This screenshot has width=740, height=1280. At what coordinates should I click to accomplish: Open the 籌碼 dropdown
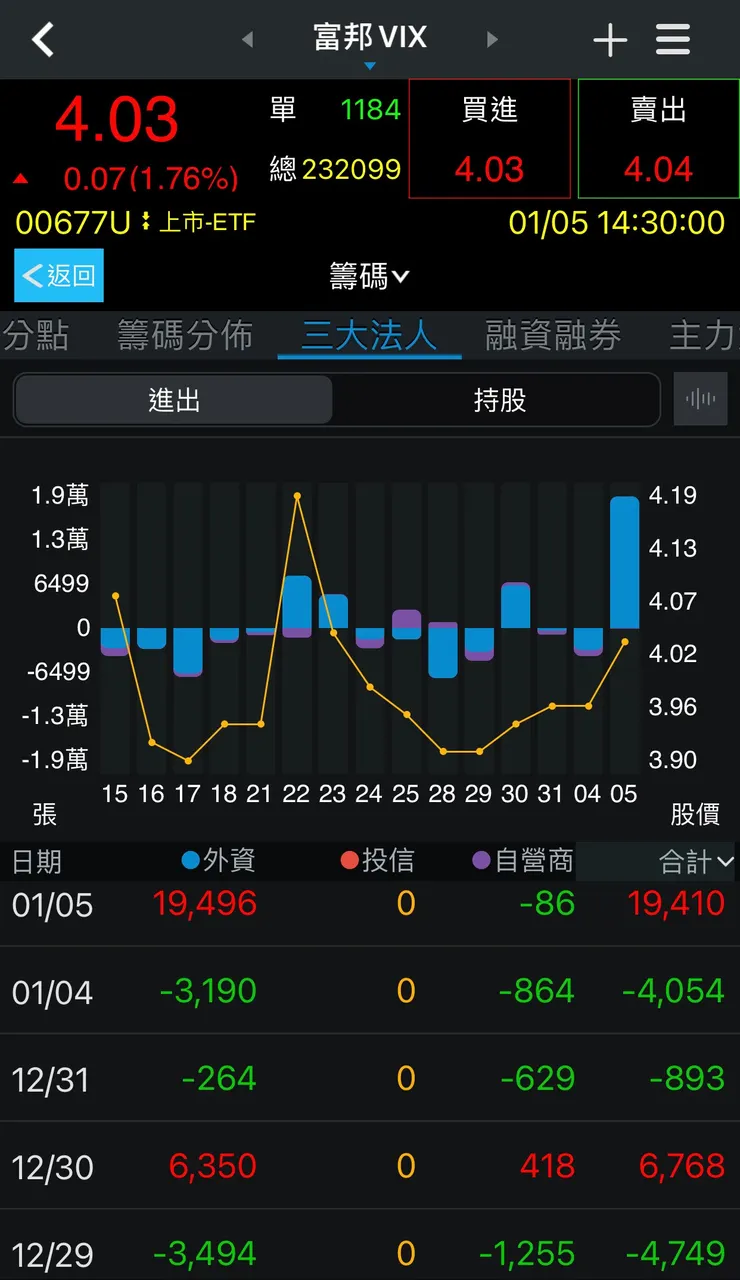pos(369,276)
